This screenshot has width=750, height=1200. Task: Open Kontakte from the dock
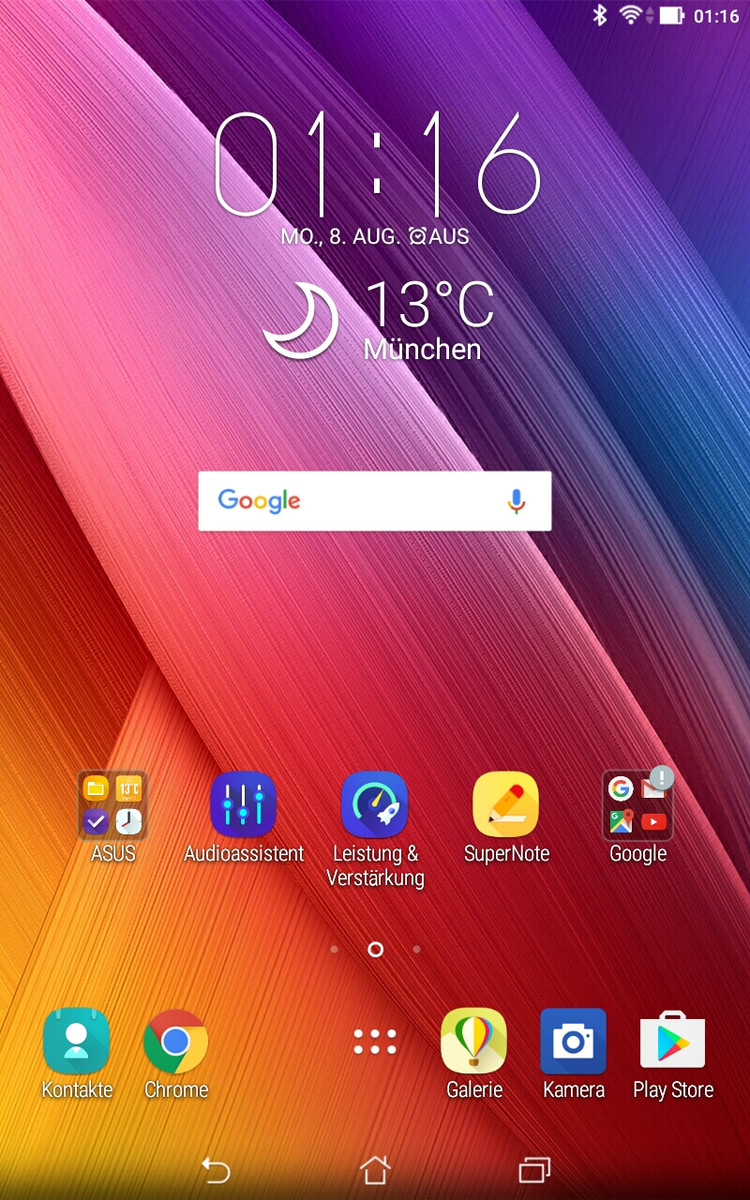tap(77, 1042)
